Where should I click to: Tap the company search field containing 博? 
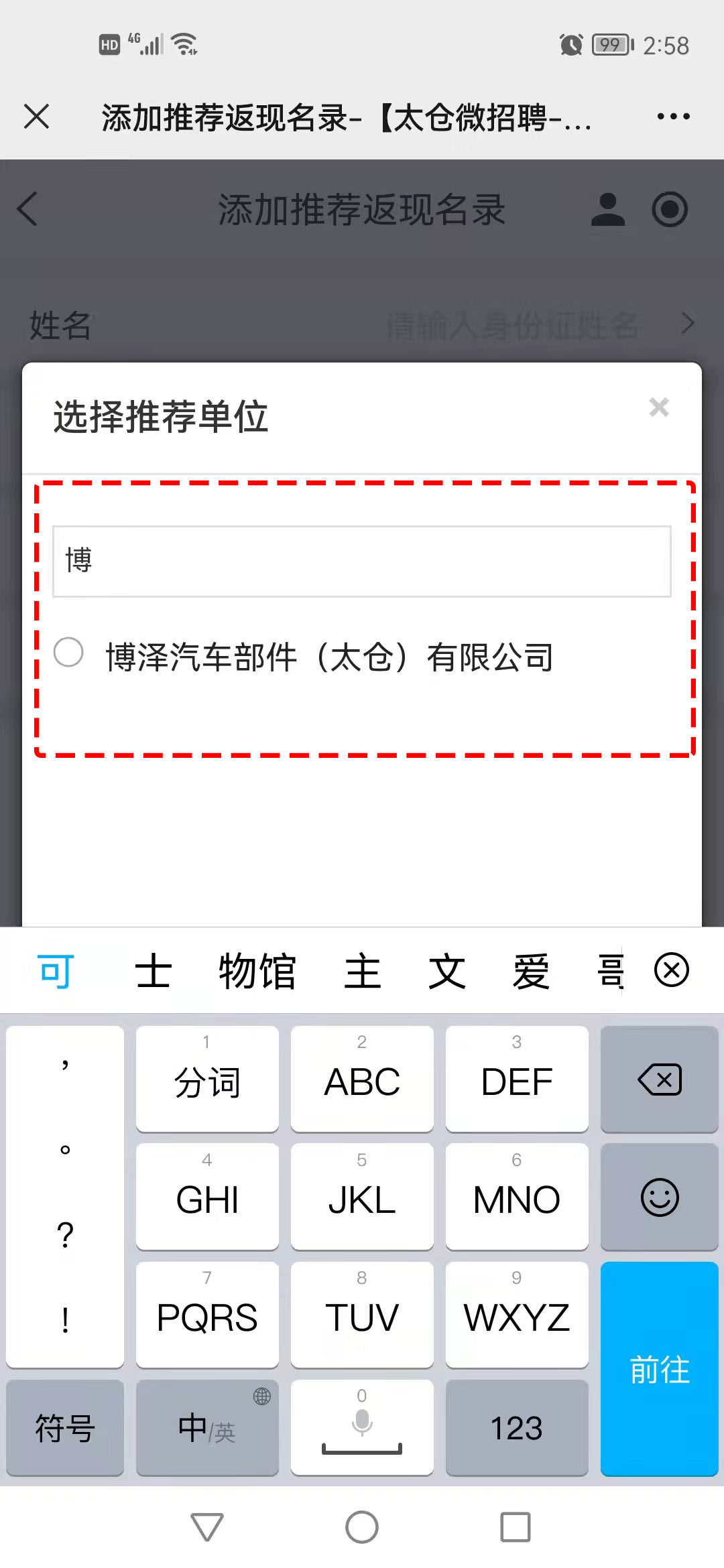362,561
